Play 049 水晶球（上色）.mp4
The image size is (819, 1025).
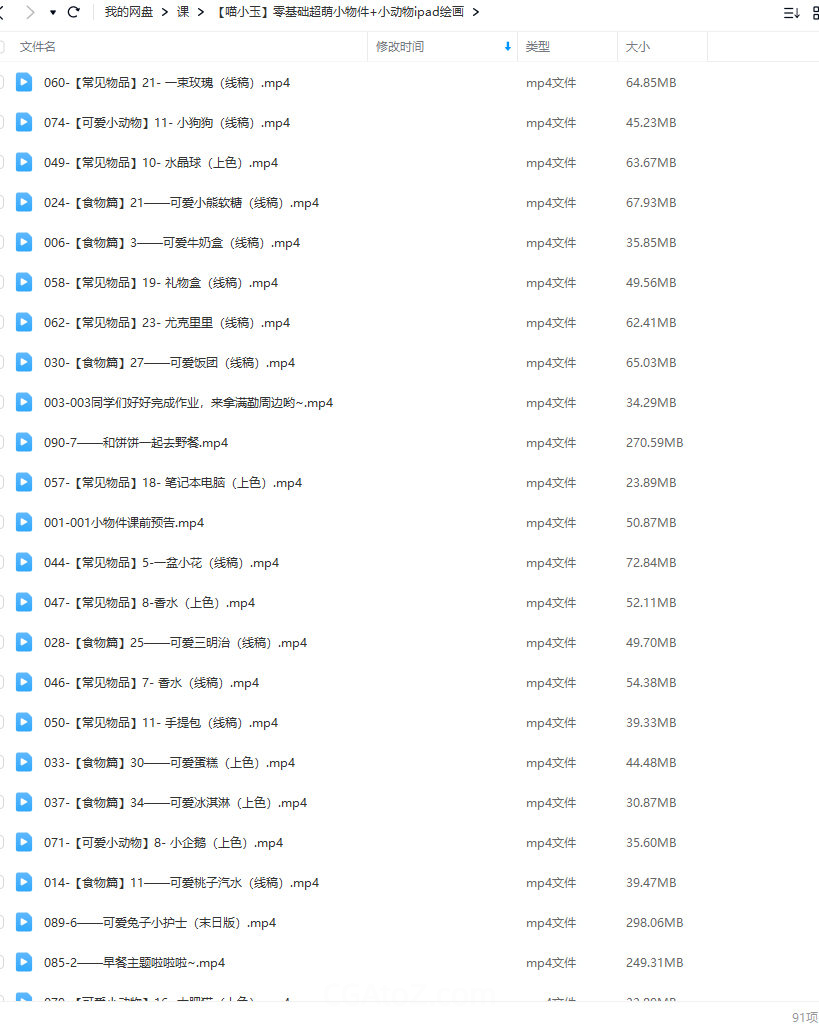pyautogui.click(x=161, y=163)
